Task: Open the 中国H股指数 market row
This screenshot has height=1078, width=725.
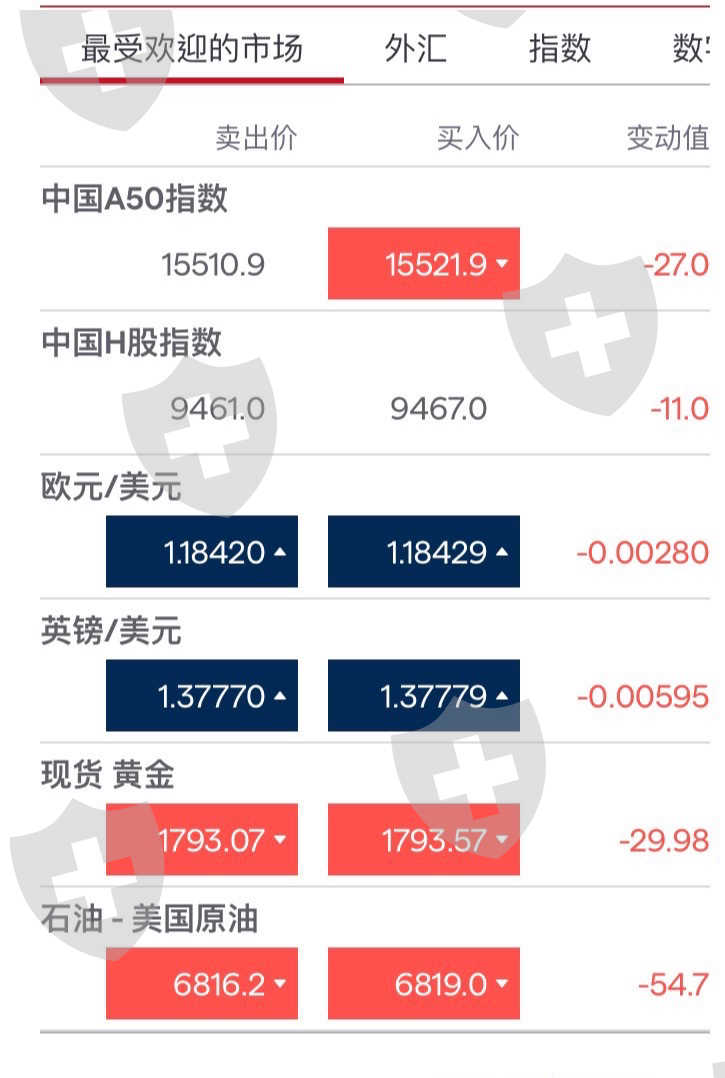Action: click(x=375, y=383)
